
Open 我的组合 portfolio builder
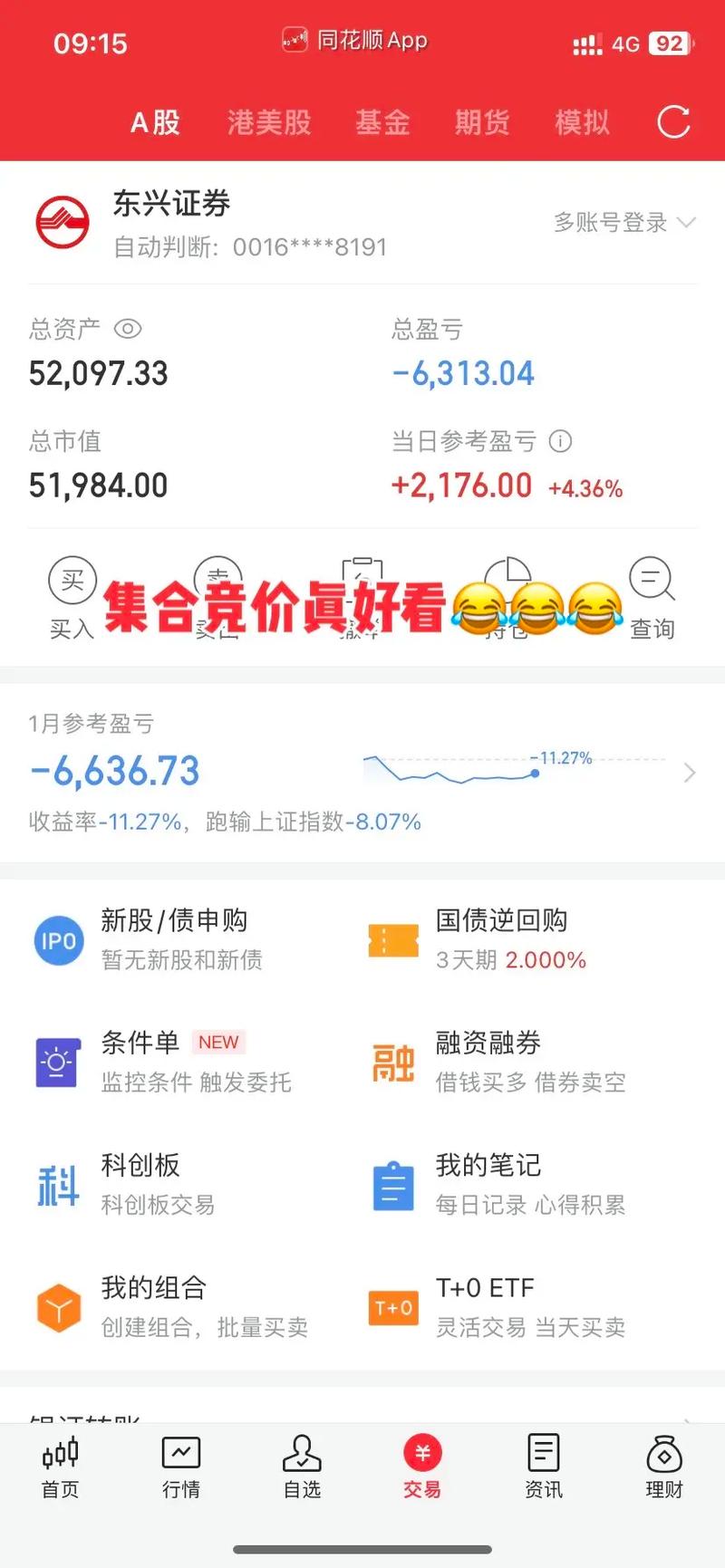tap(57, 1306)
